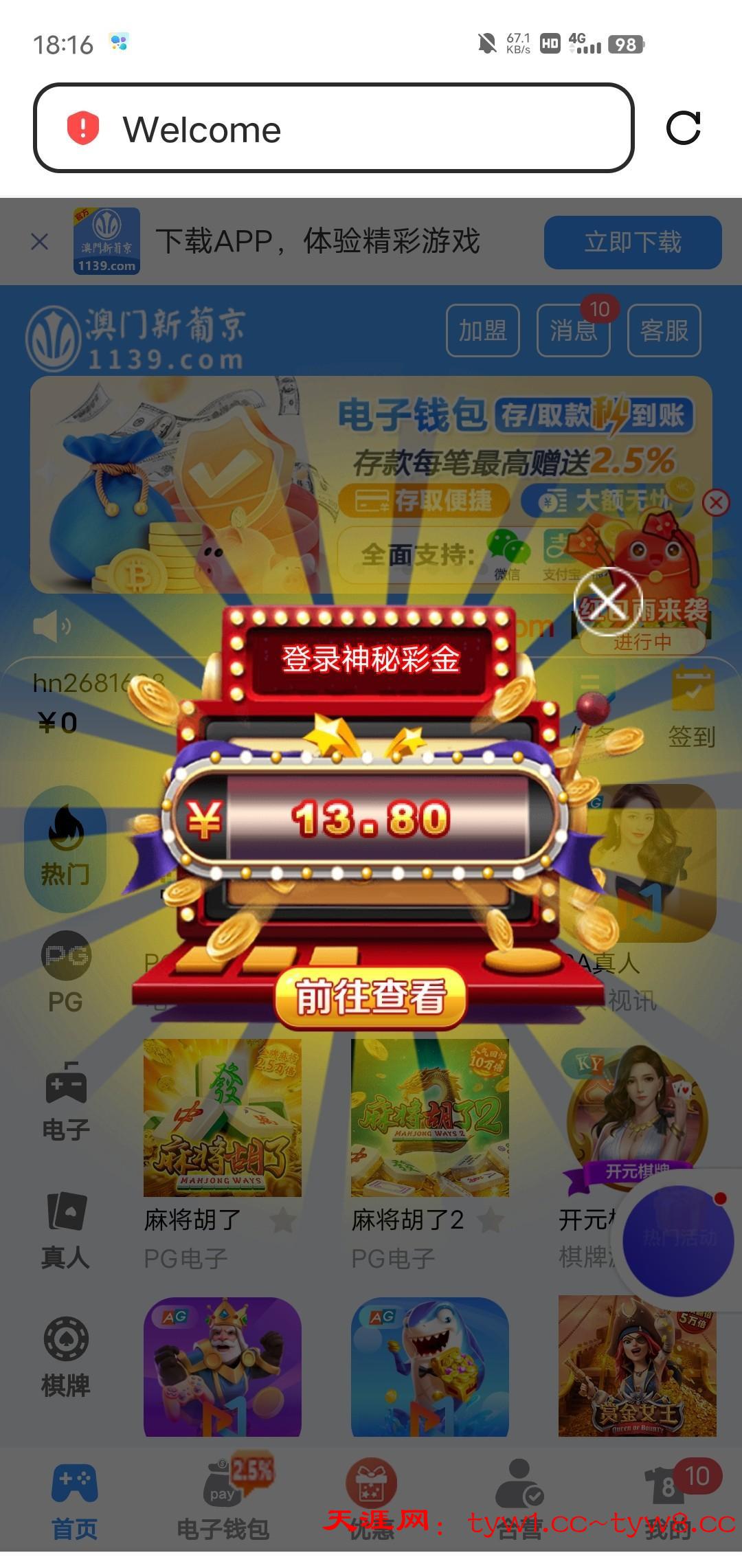Open 签到 daily check-in
Viewport: 742px width, 1568px height.
tap(692, 708)
